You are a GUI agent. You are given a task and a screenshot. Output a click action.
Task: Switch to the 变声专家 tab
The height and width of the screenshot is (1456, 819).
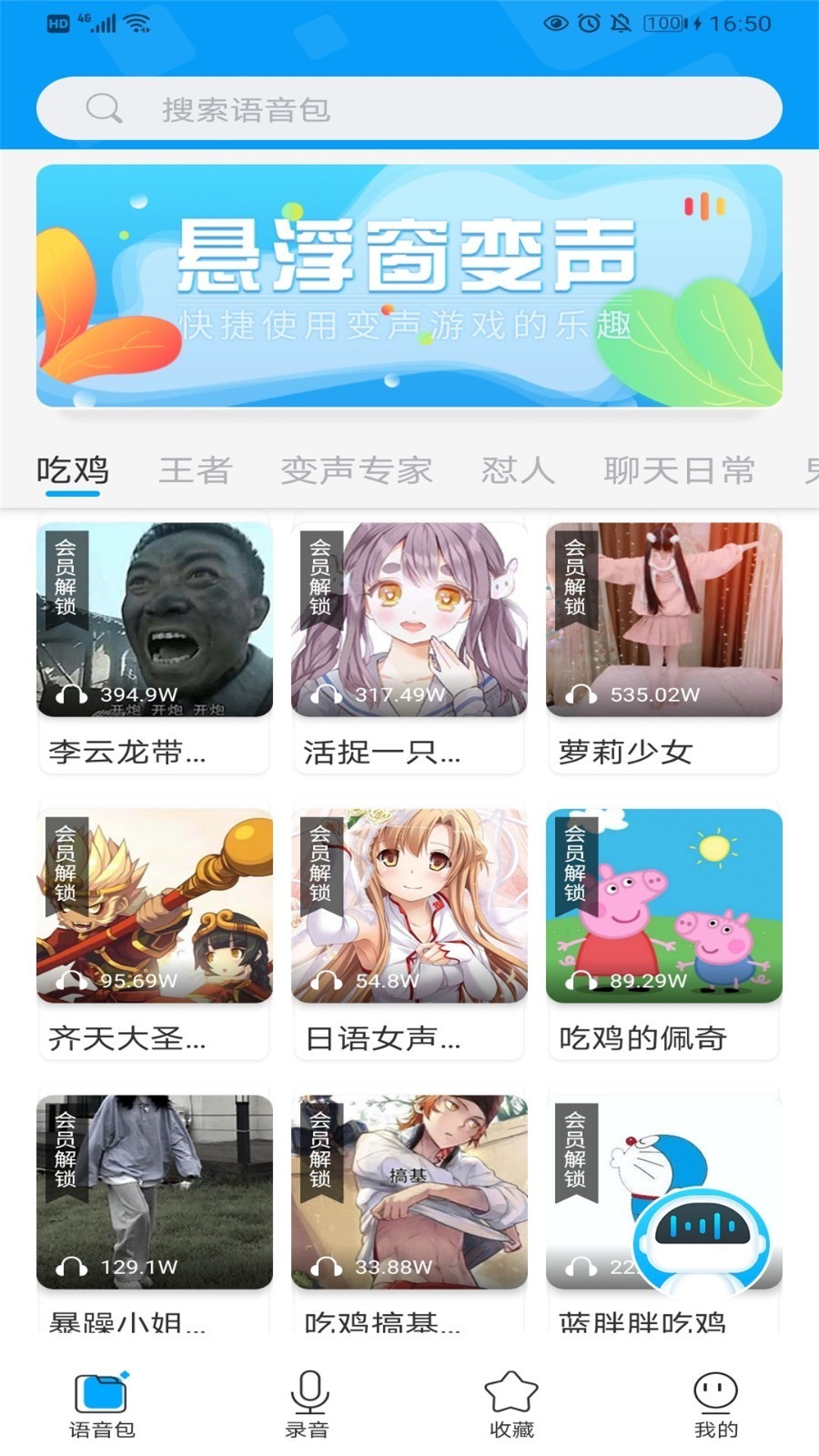coord(357,470)
